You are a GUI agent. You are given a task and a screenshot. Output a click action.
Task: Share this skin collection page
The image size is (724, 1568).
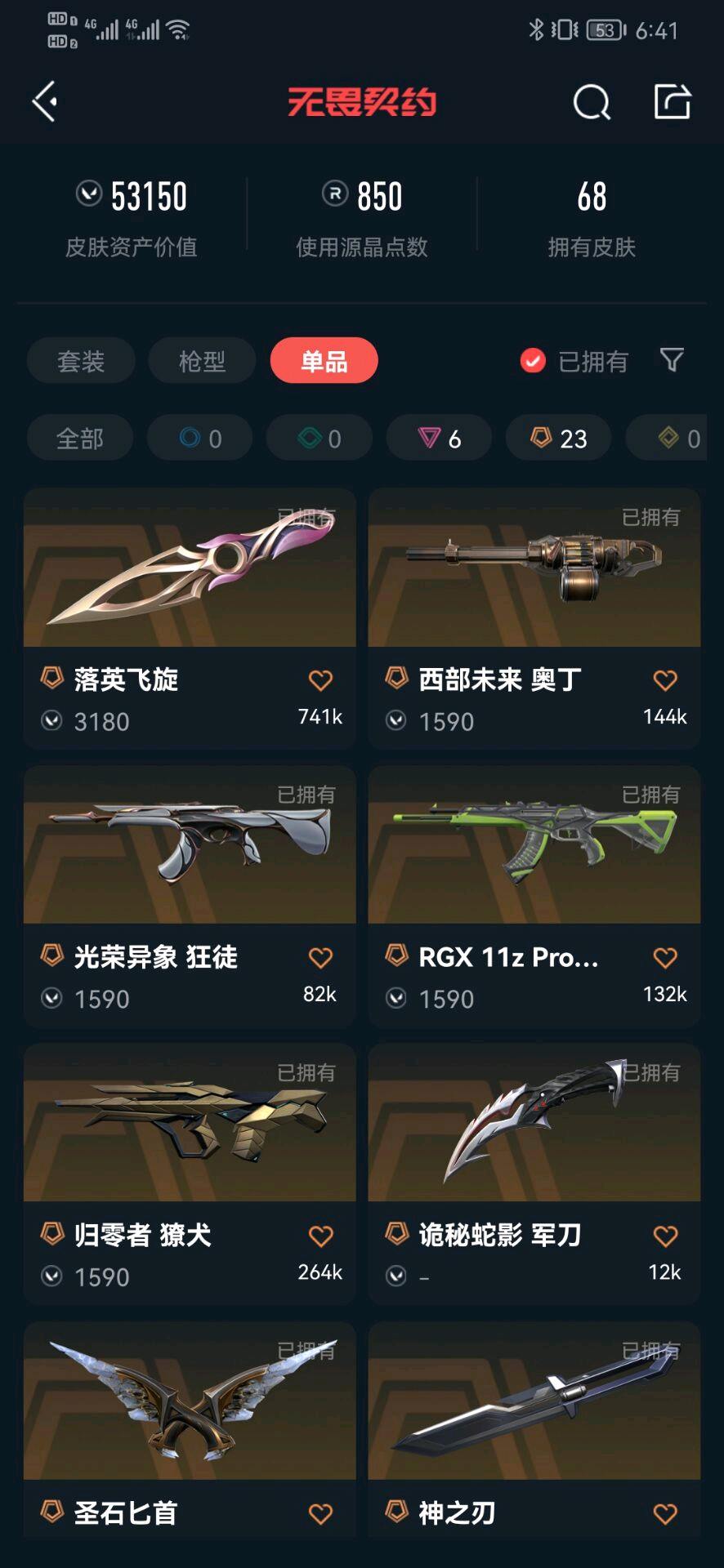pyautogui.click(x=673, y=102)
